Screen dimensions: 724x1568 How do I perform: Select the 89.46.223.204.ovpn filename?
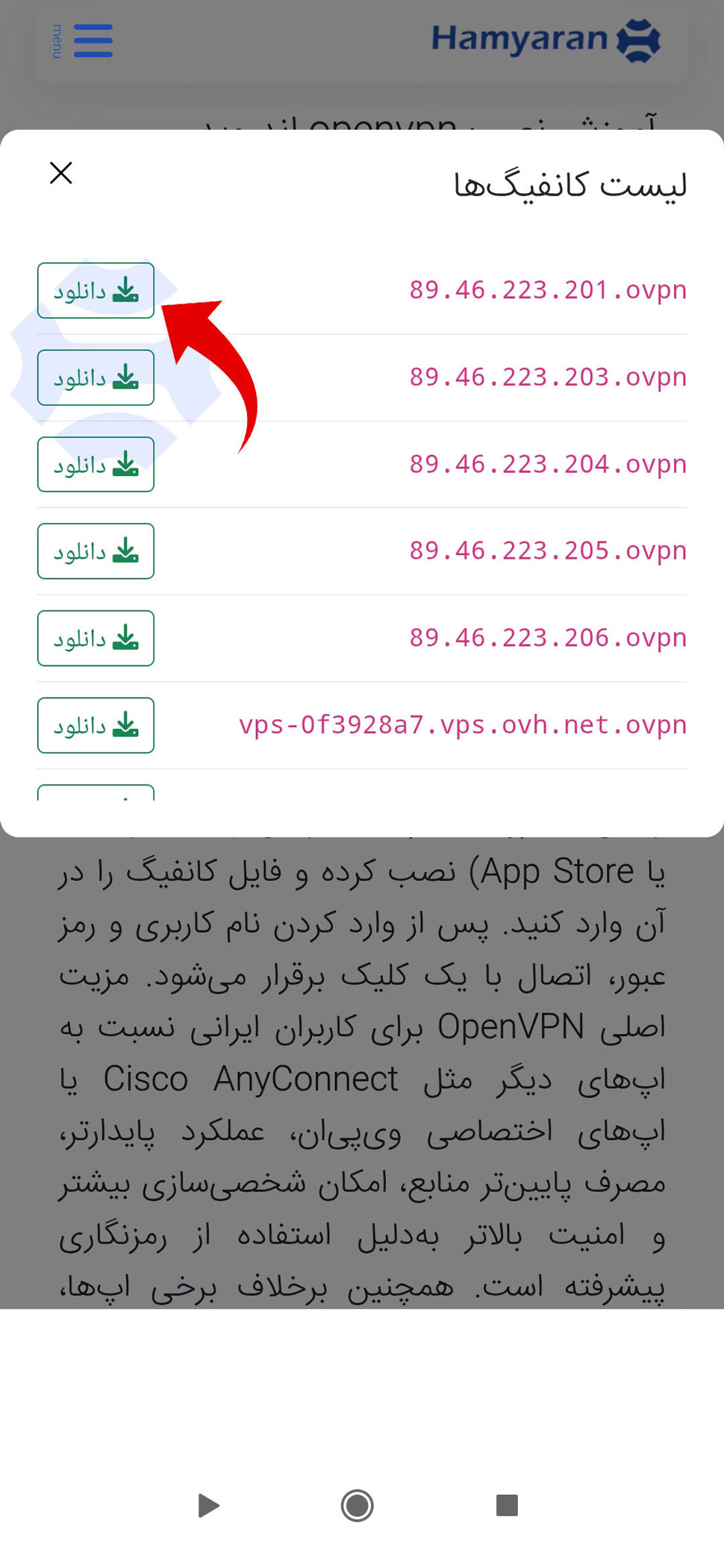(x=547, y=464)
